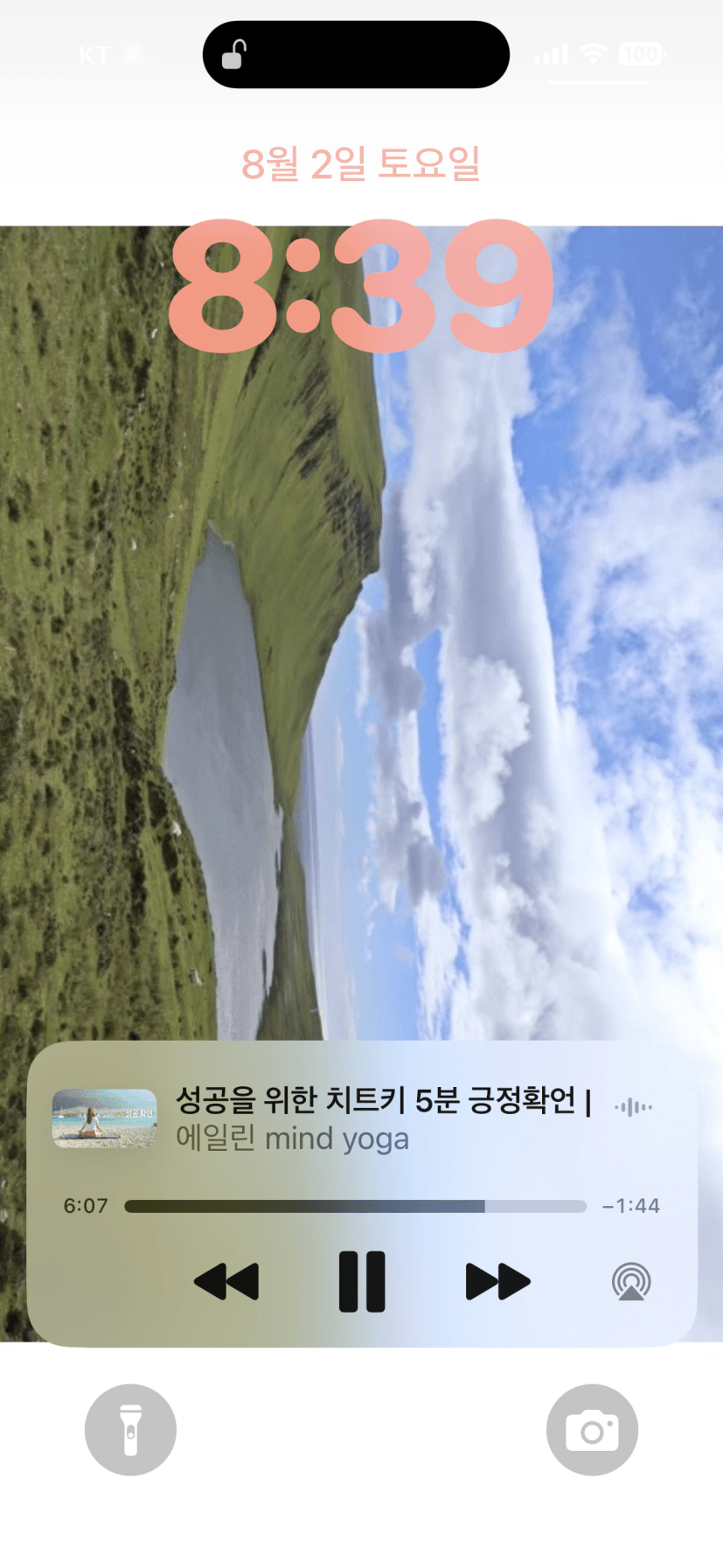Skip ahead with the fast-forward button
723x1568 pixels.
[498, 1282]
